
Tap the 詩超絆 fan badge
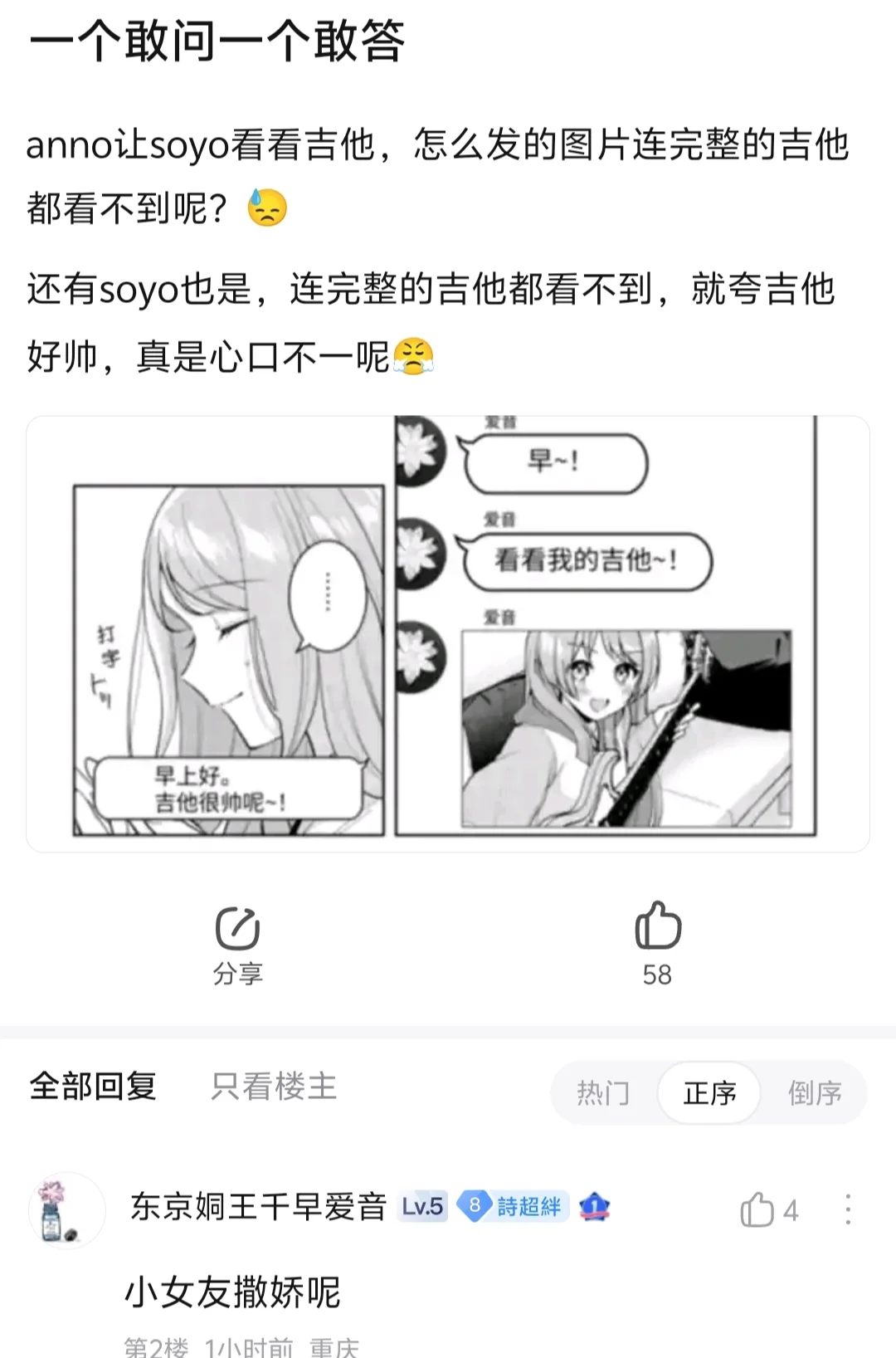tap(514, 1206)
